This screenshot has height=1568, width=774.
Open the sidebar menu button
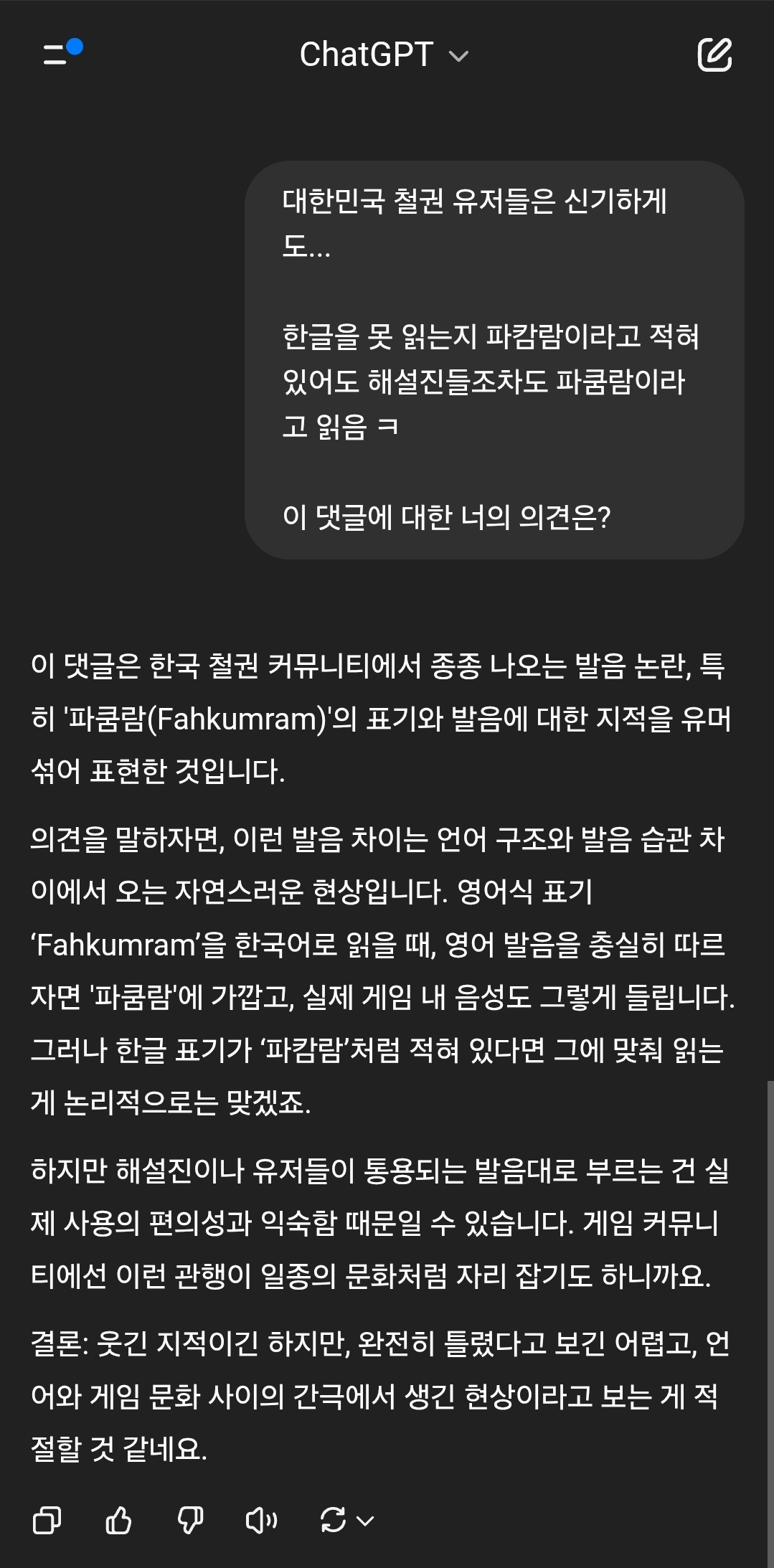tap(62, 53)
